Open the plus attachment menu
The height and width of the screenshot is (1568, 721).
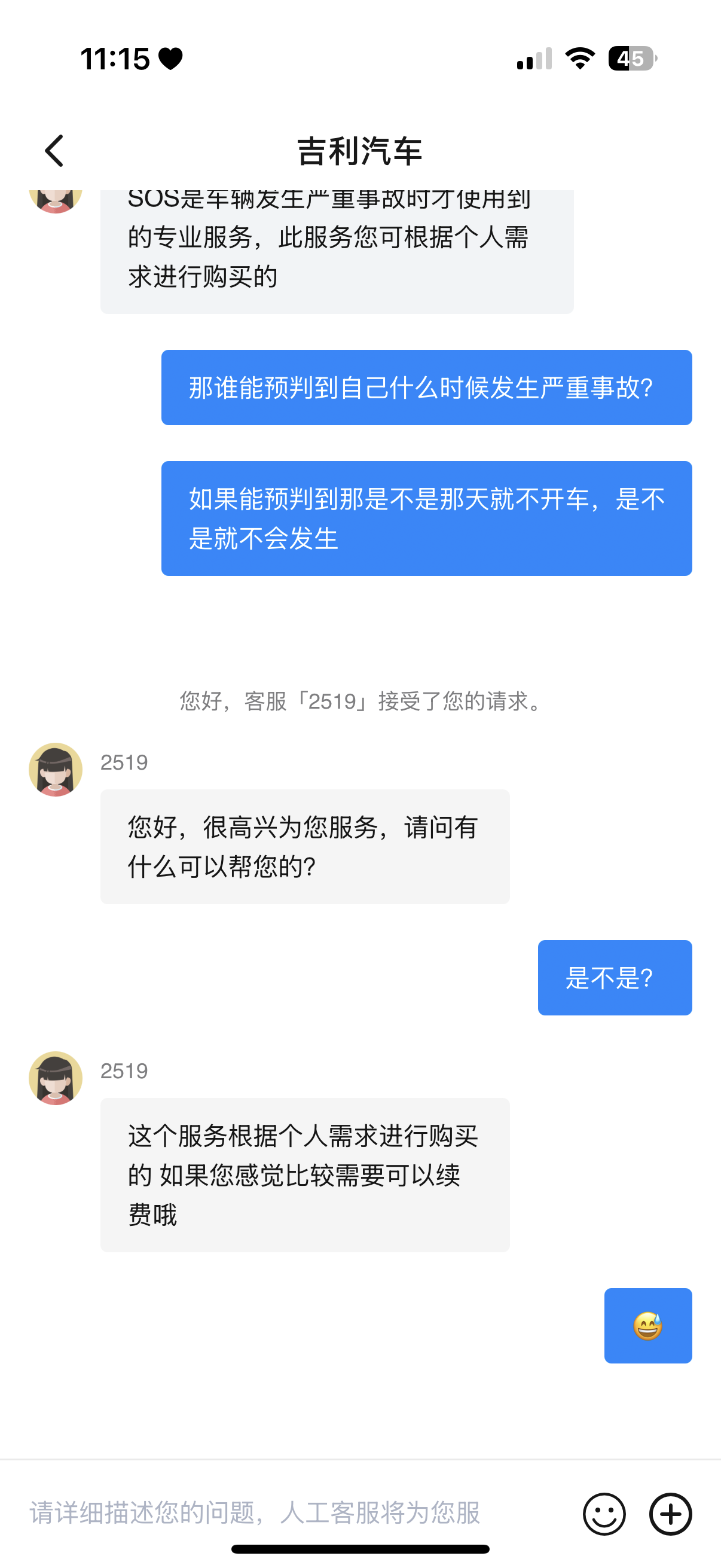pyautogui.click(x=670, y=1513)
